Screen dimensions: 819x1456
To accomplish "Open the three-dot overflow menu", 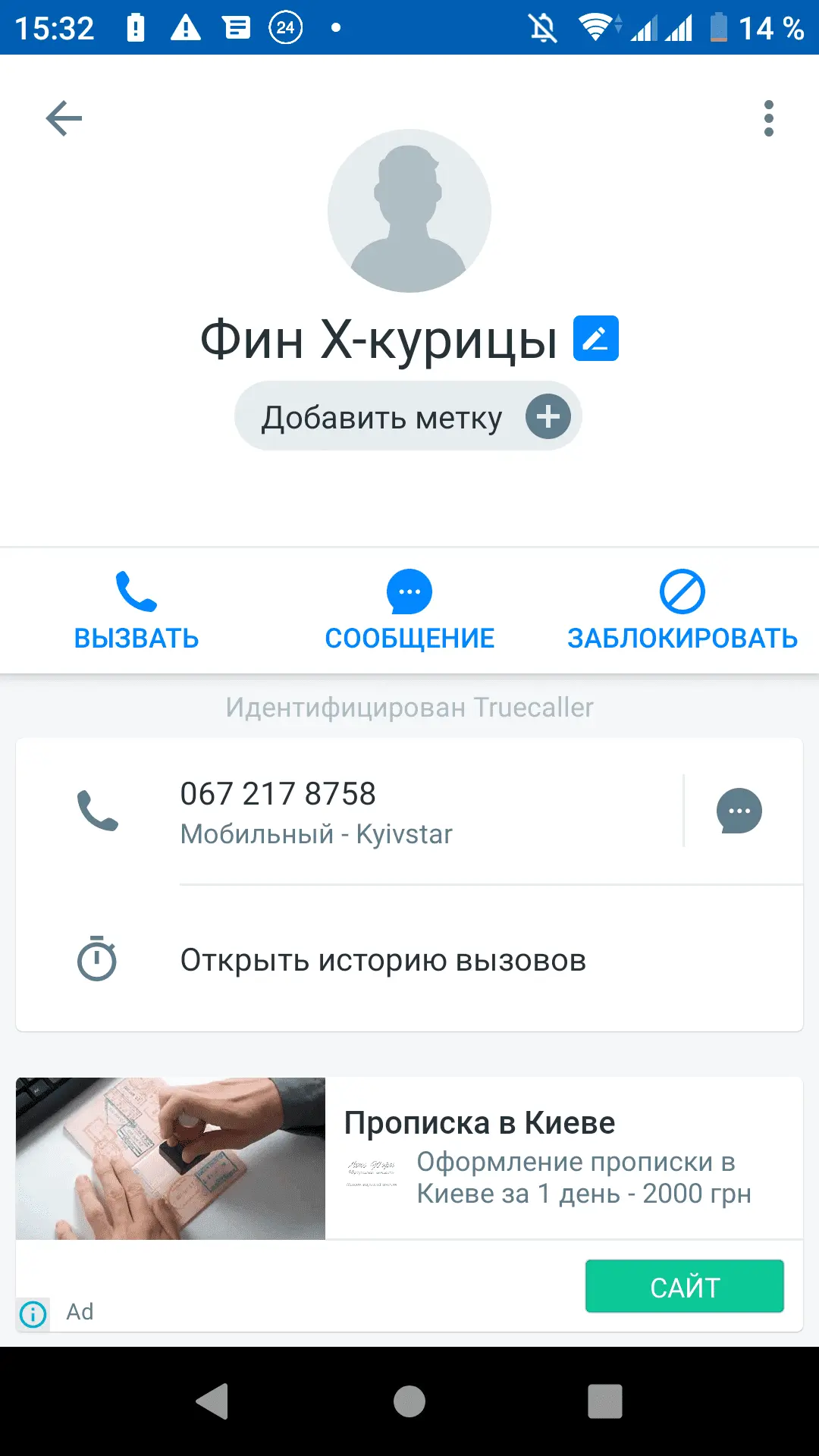I will 768,118.
